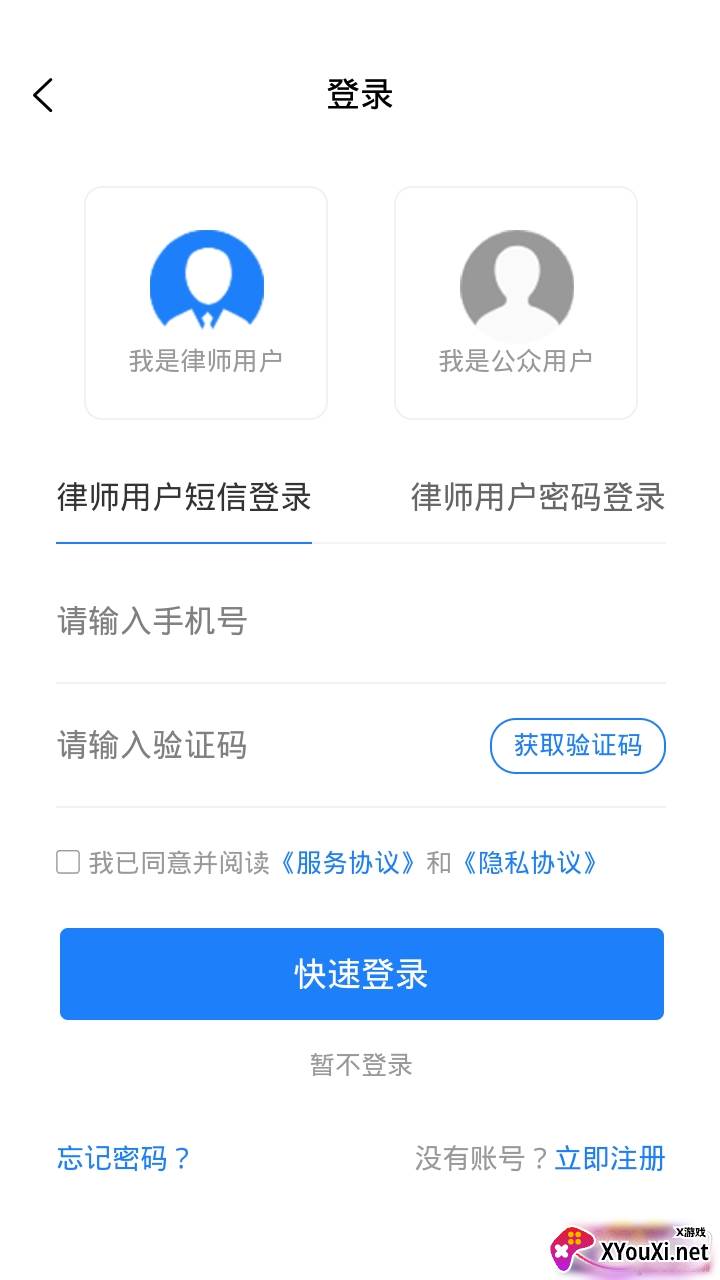Go back using the top-left arrow
This screenshot has height=1280, width=720.
42,96
